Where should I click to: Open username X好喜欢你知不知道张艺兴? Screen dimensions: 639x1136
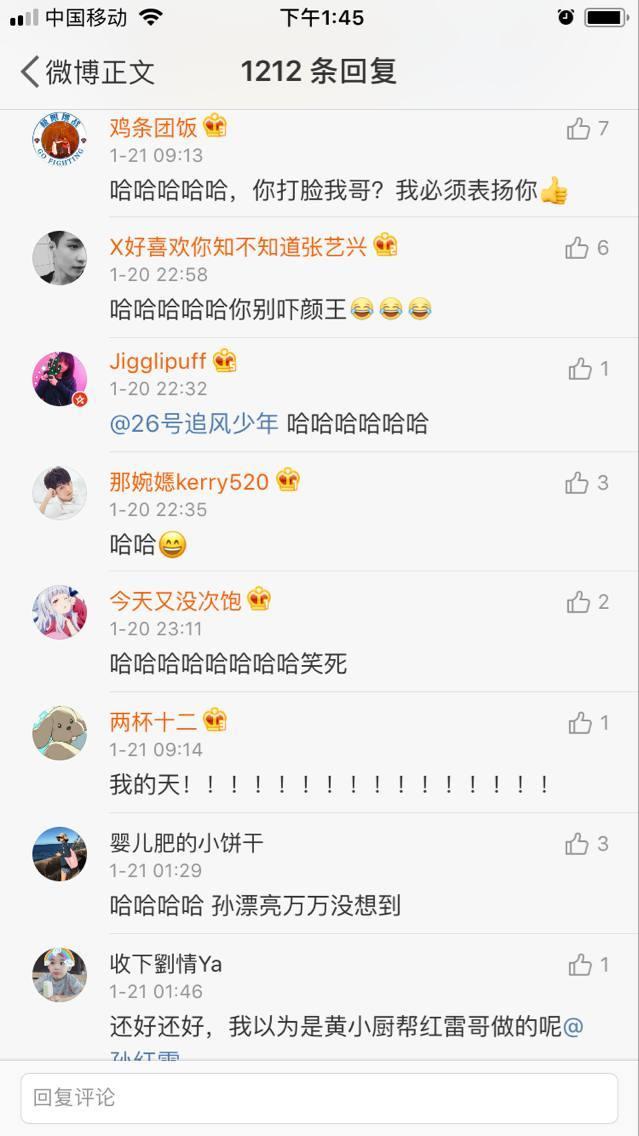(x=238, y=247)
